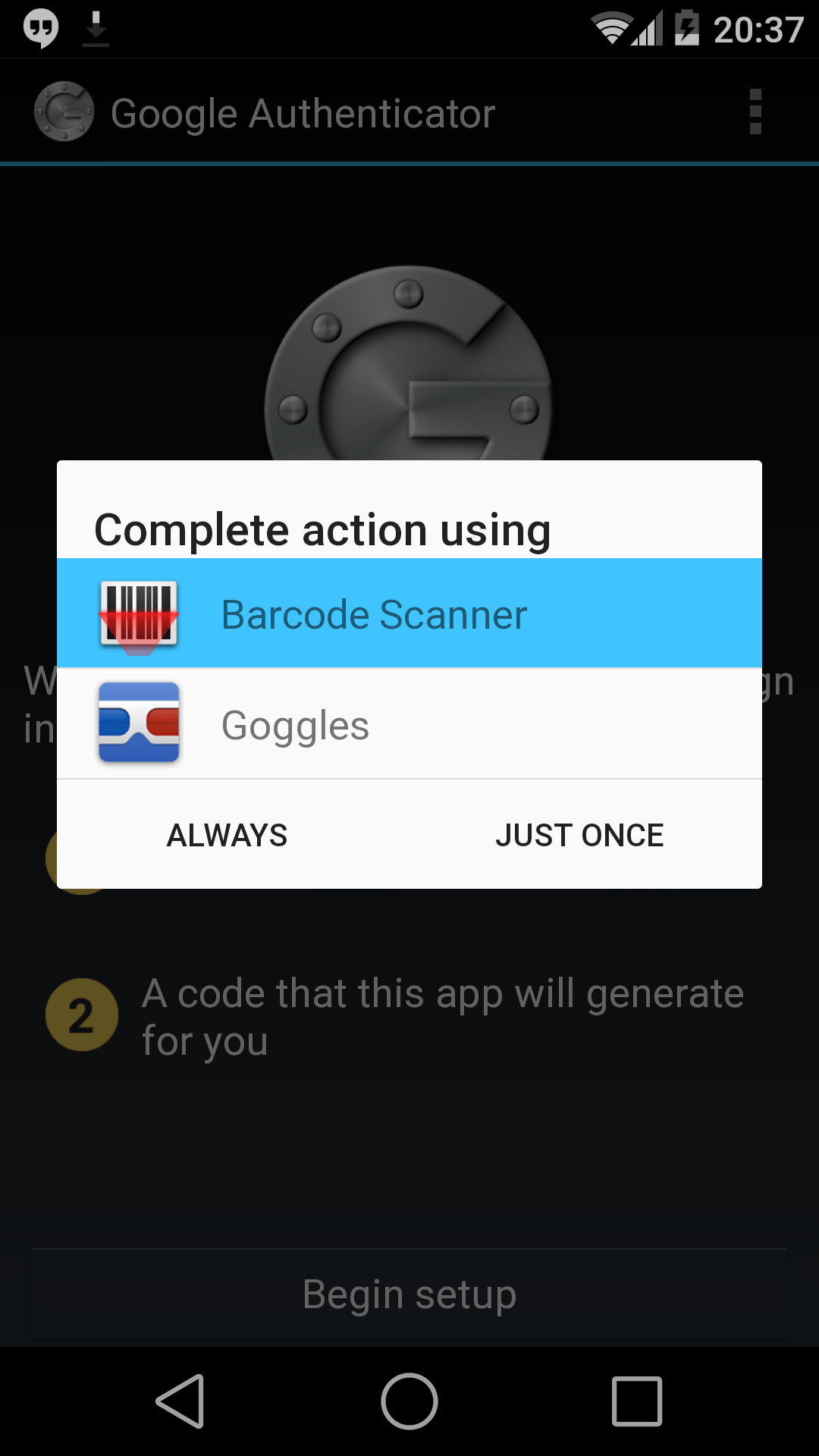This screenshot has width=819, height=1456.
Task: Go back with the system back button
Action: pos(180,1401)
